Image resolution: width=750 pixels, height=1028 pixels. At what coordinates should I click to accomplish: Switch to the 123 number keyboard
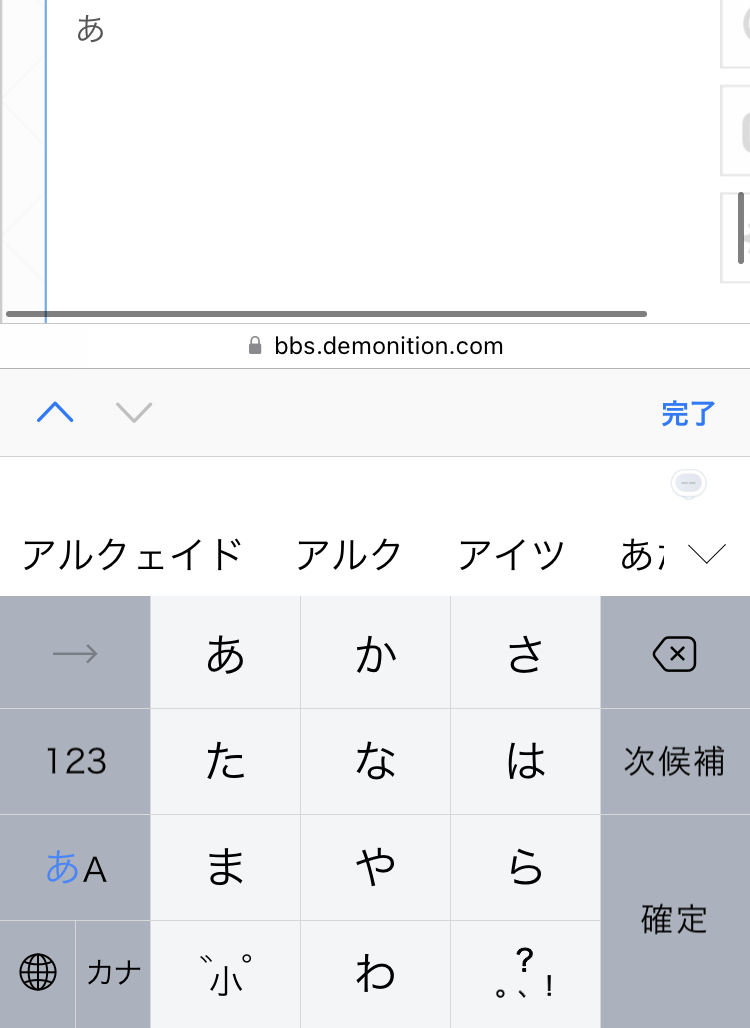76,762
